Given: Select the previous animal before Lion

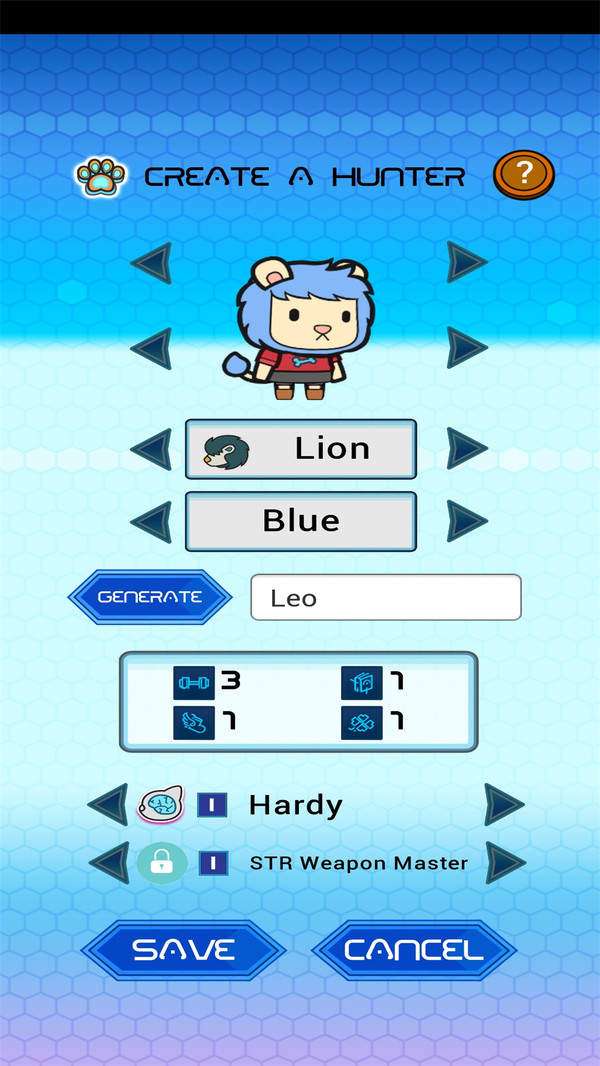Looking at the screenshot, I should (x=151, y=449).
